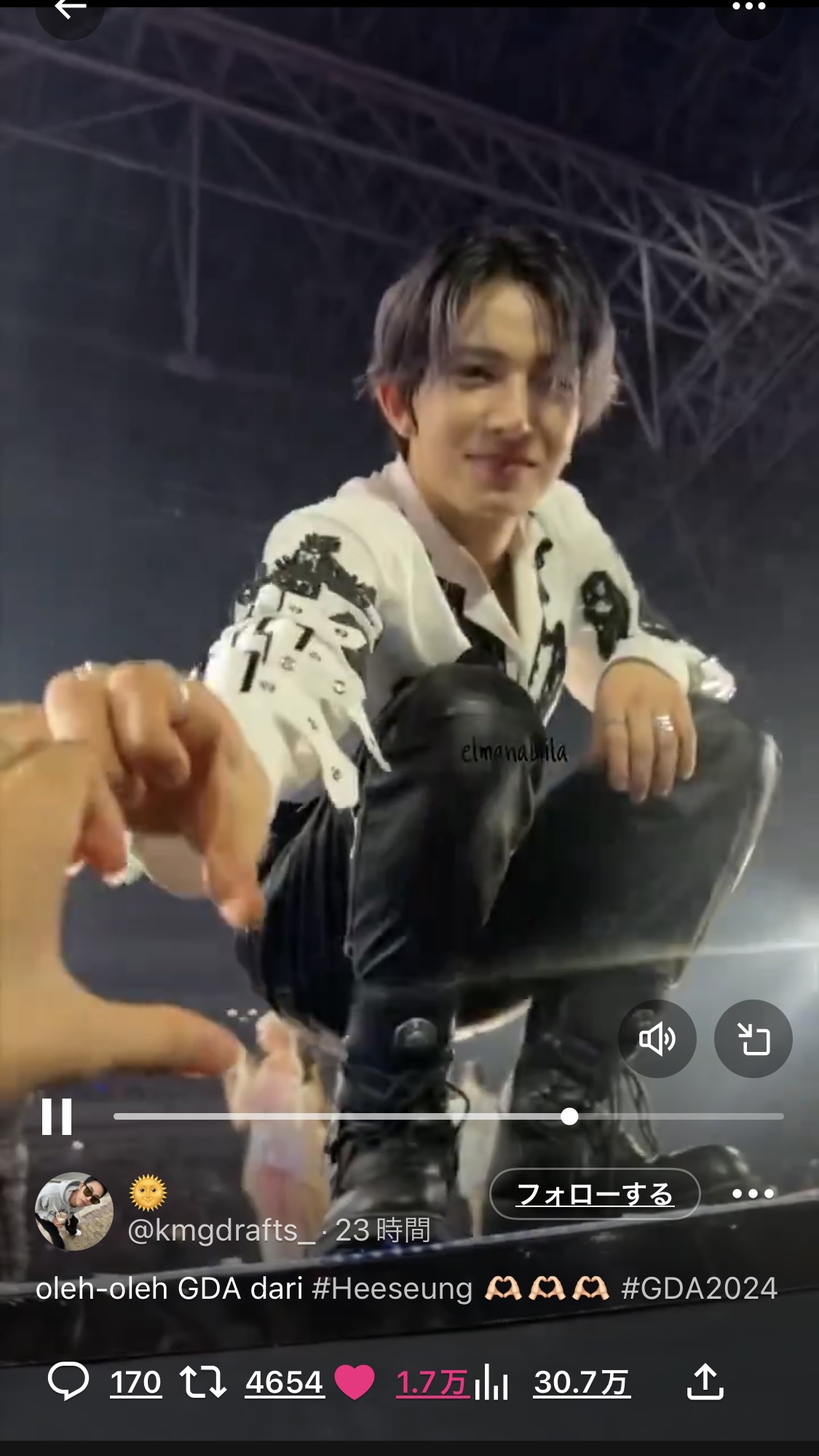Open the #GDA2024 hashtag
819x1456 pixels.
pos(699,1289)
